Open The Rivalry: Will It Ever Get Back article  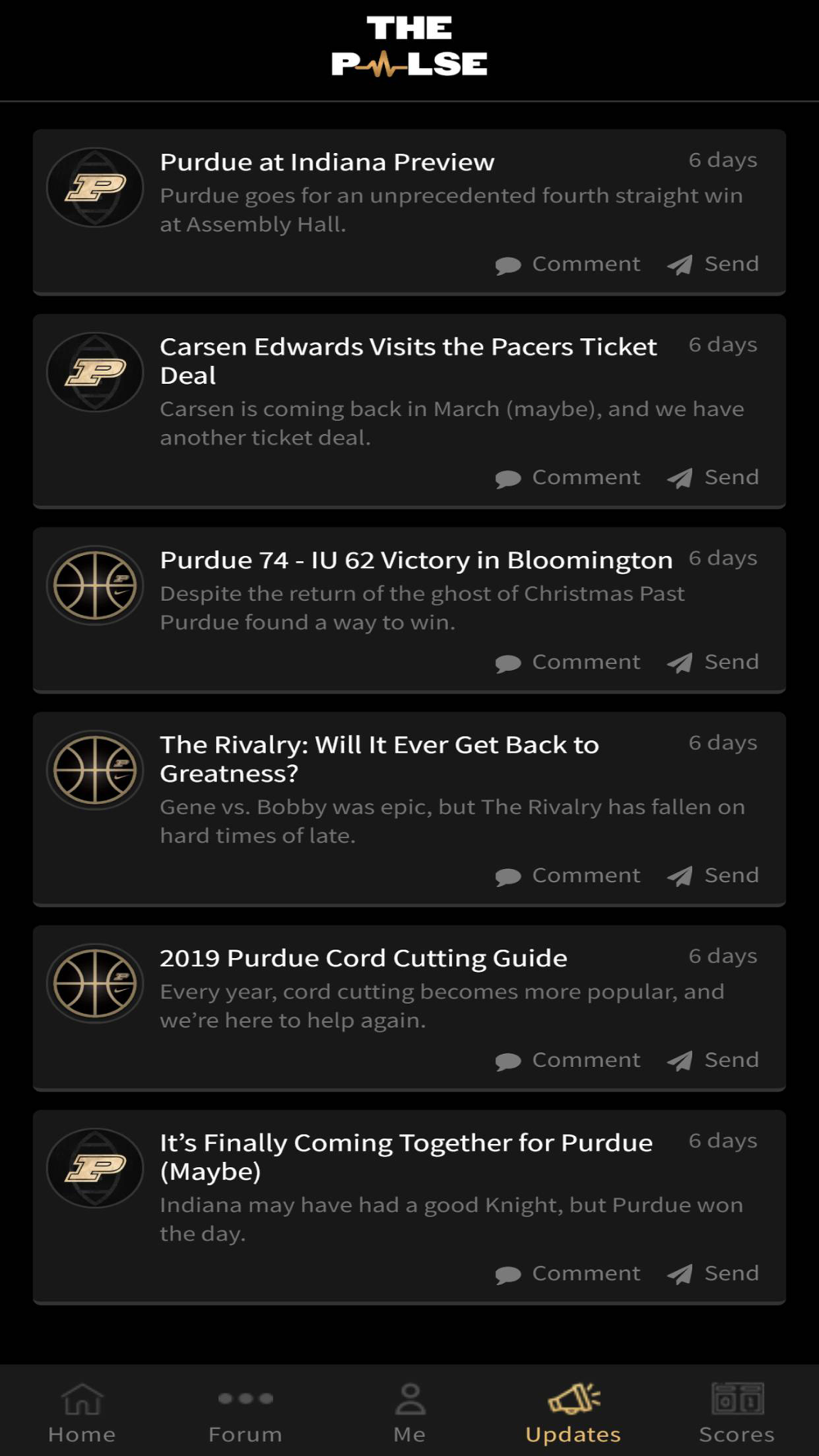click(379, 759)
